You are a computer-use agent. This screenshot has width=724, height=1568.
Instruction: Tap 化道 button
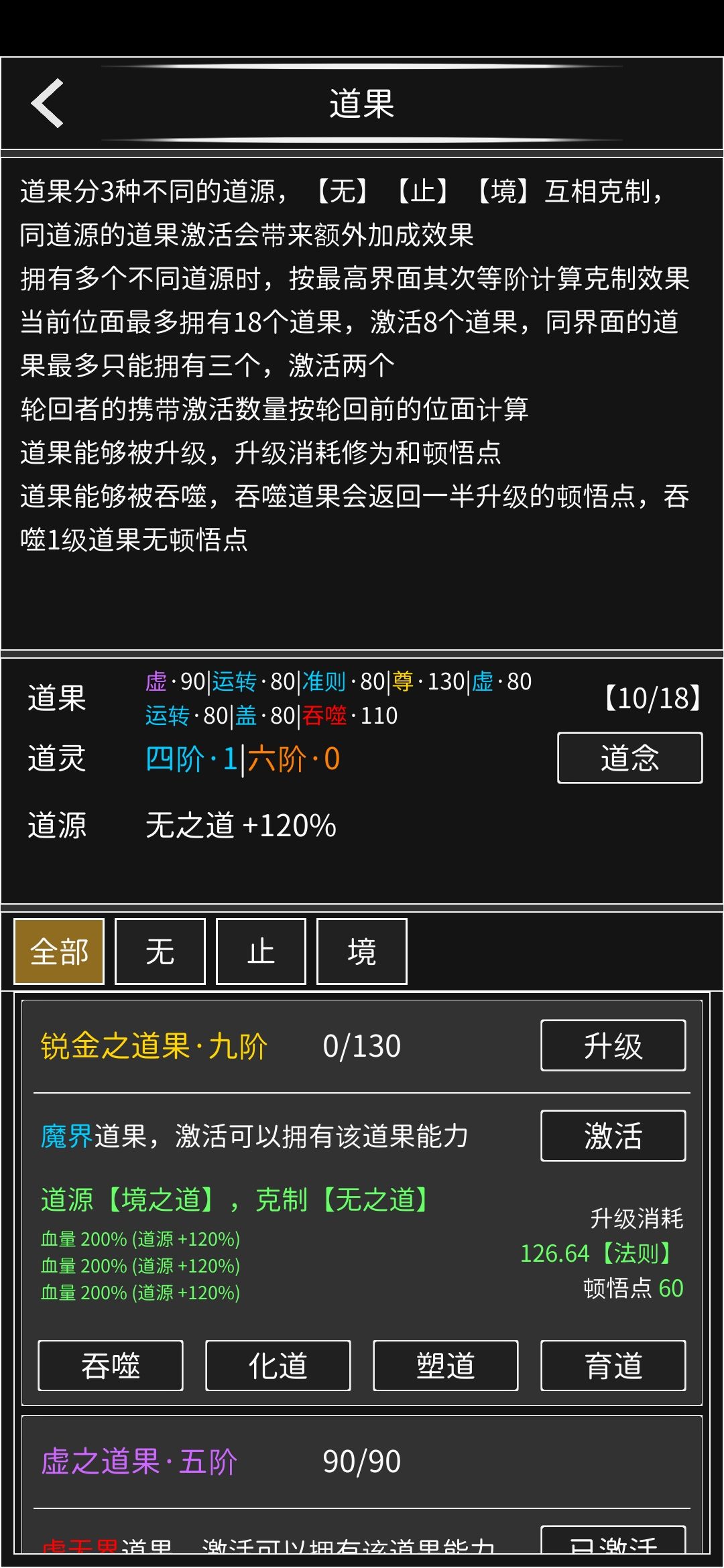[x=278, y=1366]
